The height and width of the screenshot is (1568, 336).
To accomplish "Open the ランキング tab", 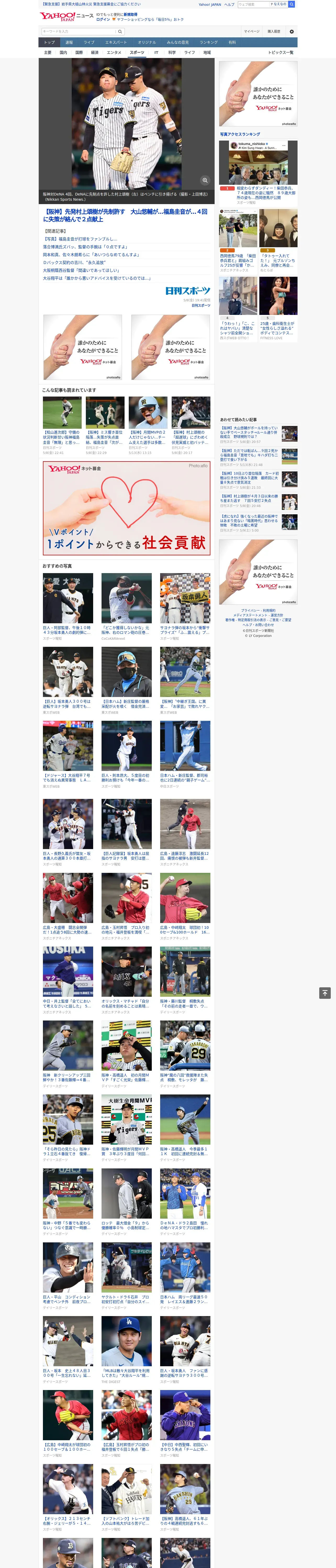I will click(x=209, y=43).
